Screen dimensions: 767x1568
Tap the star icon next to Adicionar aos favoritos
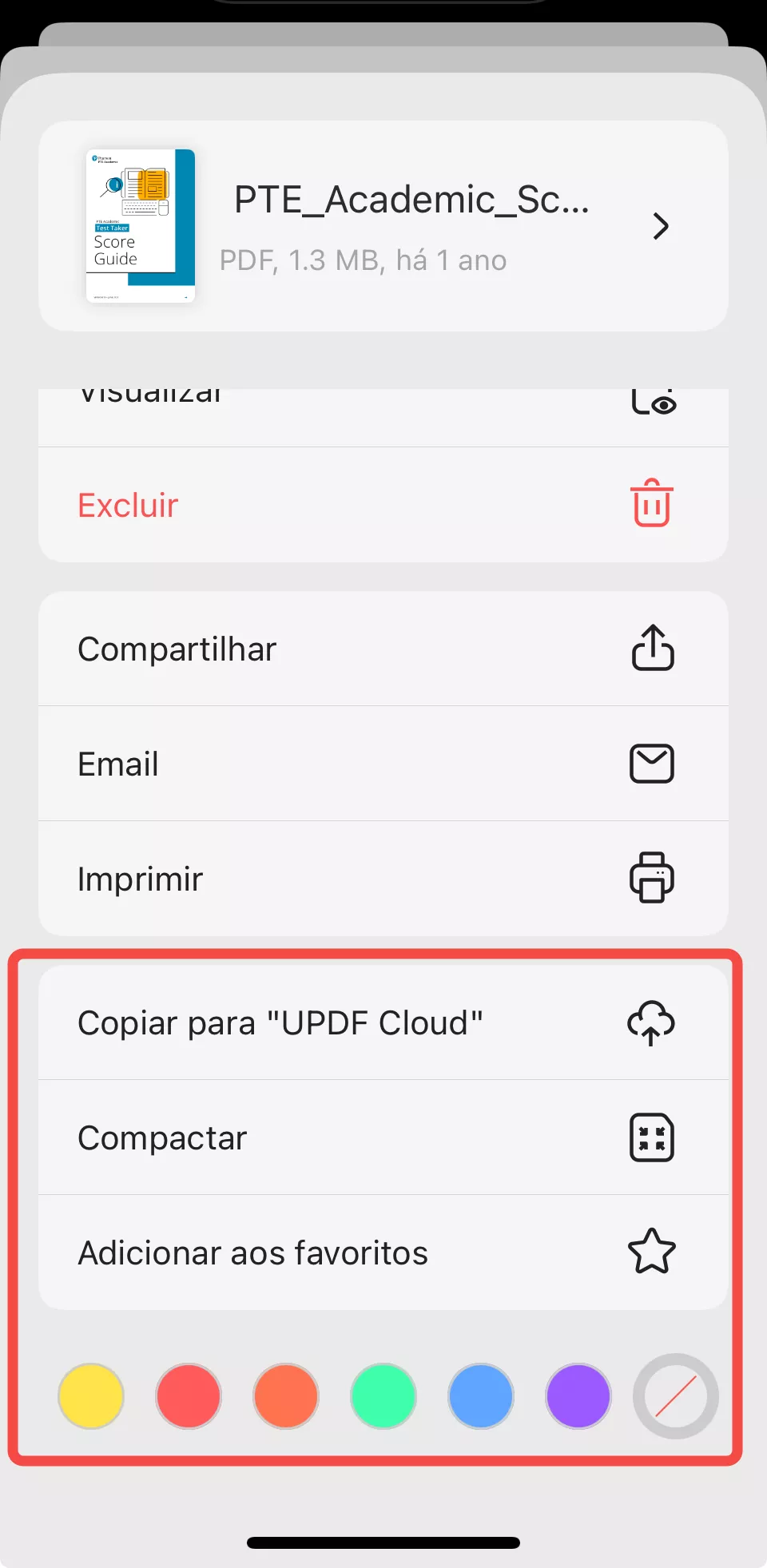[x=653, y=1252]
